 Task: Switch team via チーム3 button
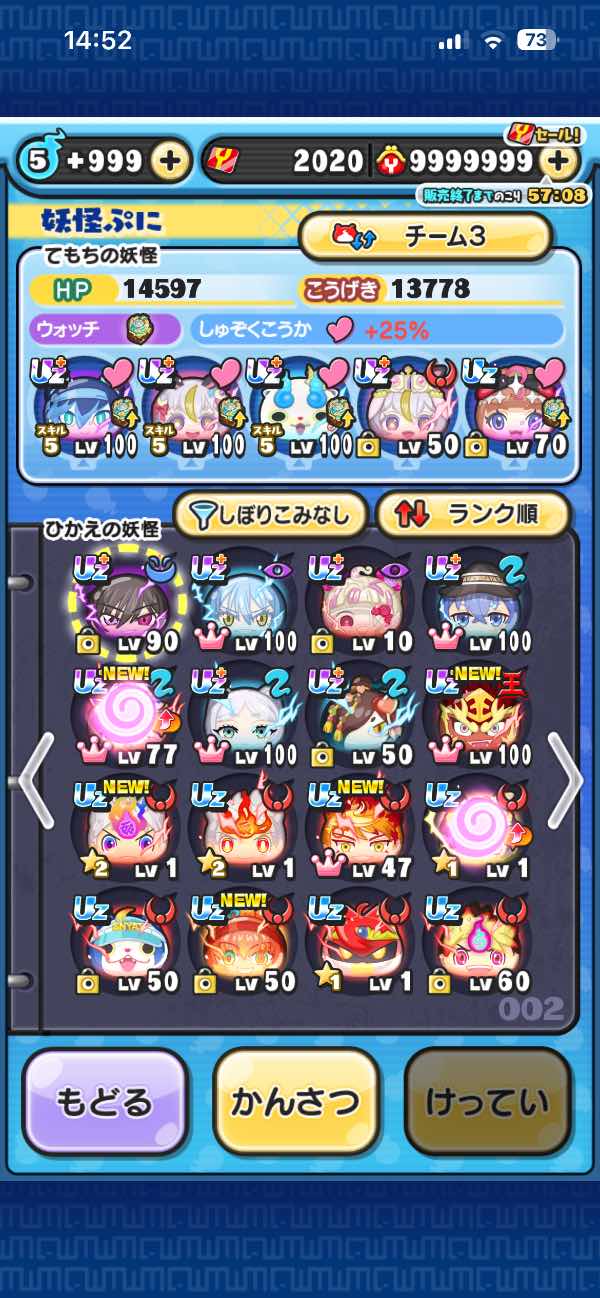[x=425, y=236]
